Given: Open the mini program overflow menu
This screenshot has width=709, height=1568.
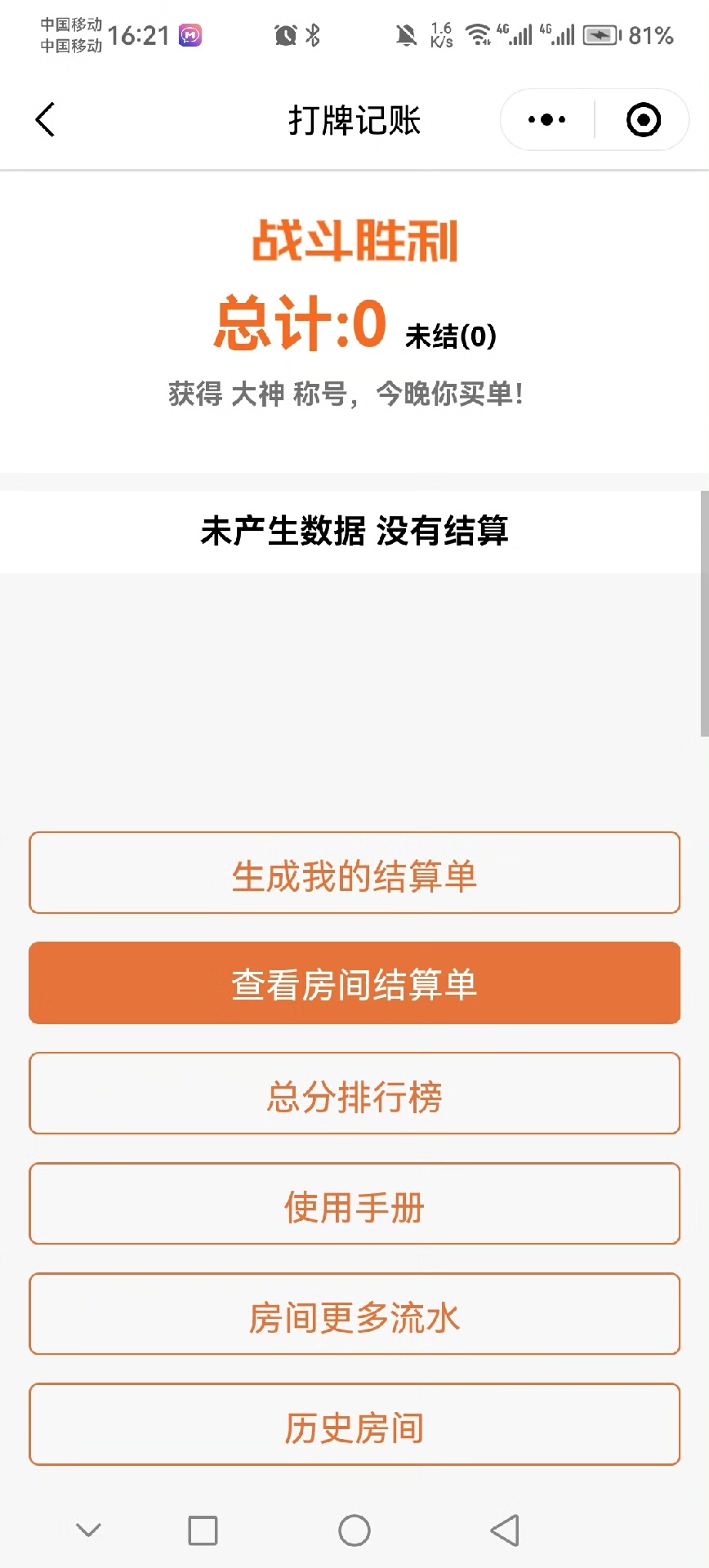Looking at the screenshot, I should (546, 120).
